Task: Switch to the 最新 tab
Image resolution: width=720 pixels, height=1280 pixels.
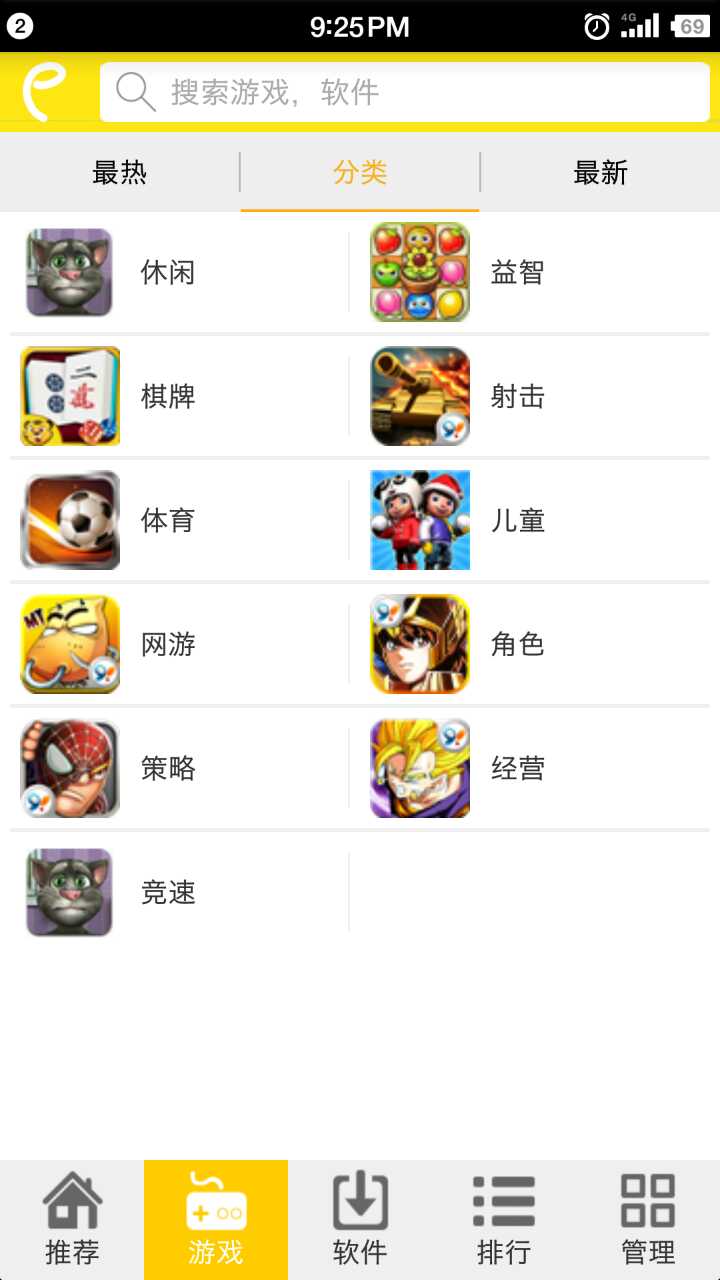Action: (600, 172)
